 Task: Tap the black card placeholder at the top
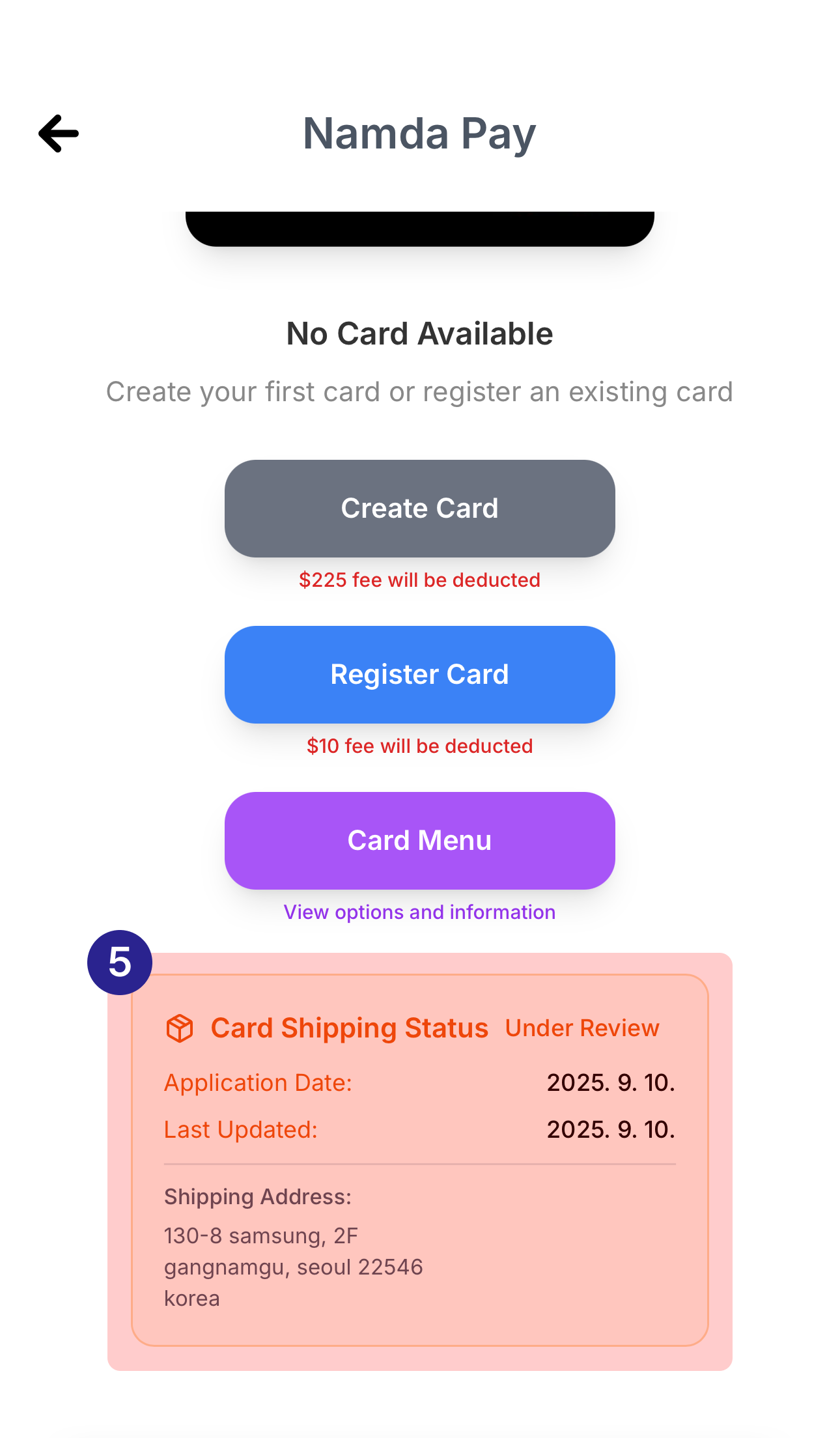click(420, 225)
